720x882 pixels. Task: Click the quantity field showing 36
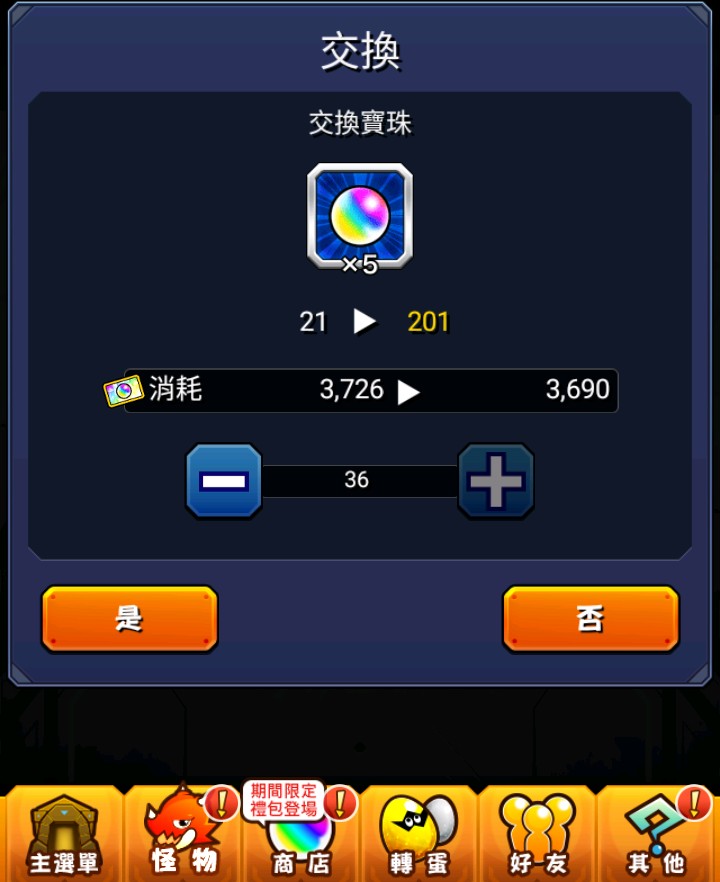point(359,481)
